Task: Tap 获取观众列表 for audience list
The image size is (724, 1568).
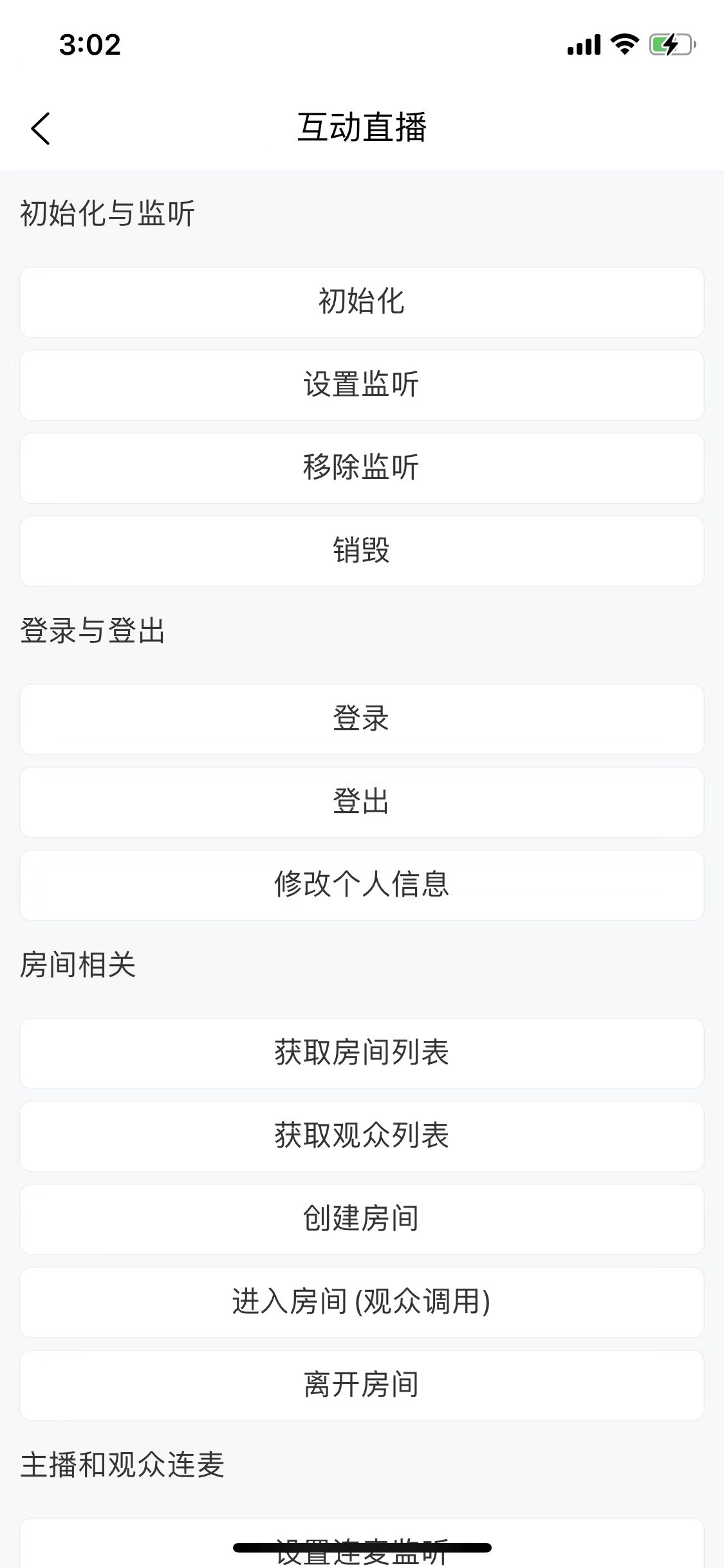Action: coord(362,1136)
